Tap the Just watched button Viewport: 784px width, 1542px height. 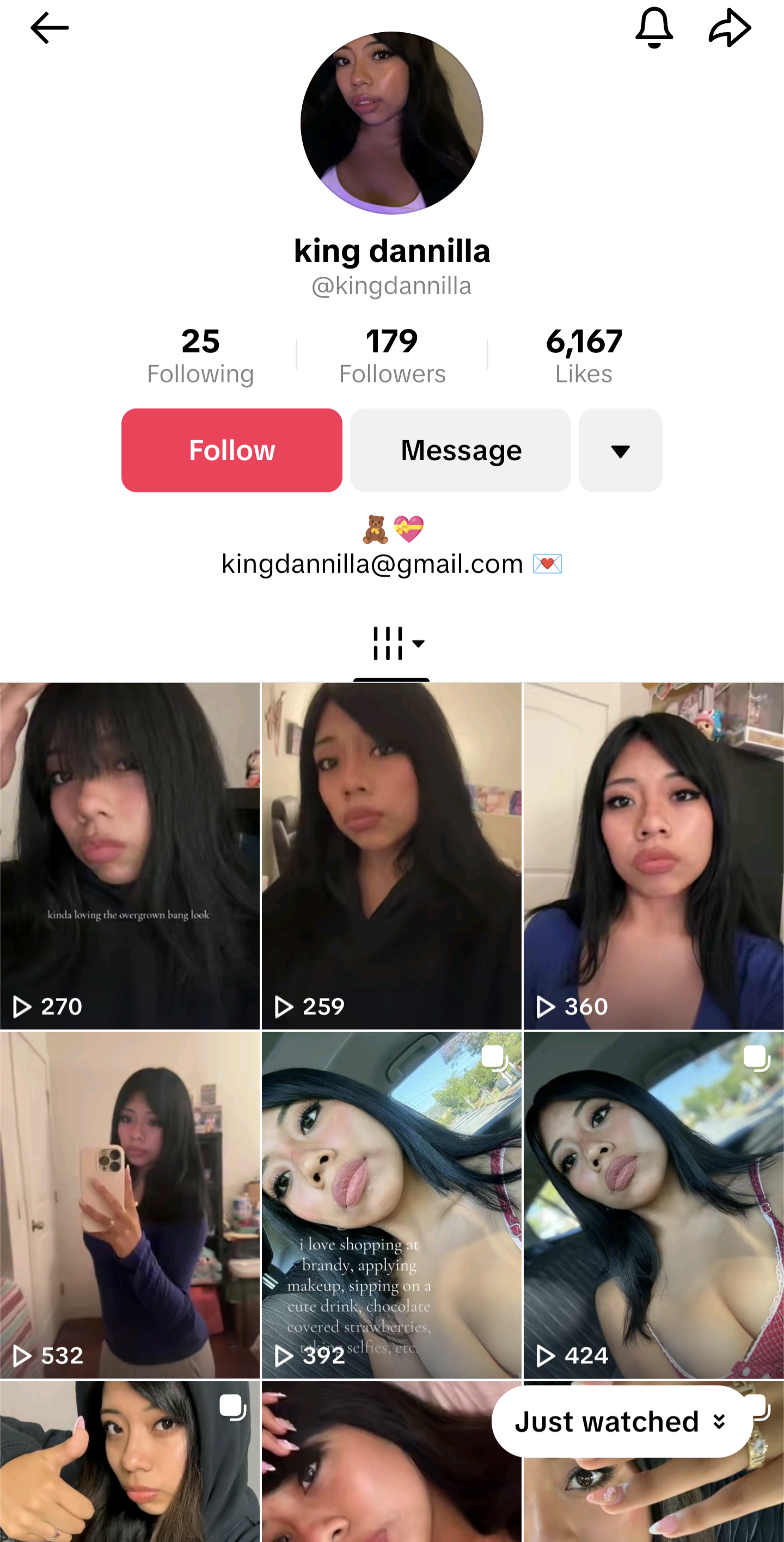(x=622, y=1422)
